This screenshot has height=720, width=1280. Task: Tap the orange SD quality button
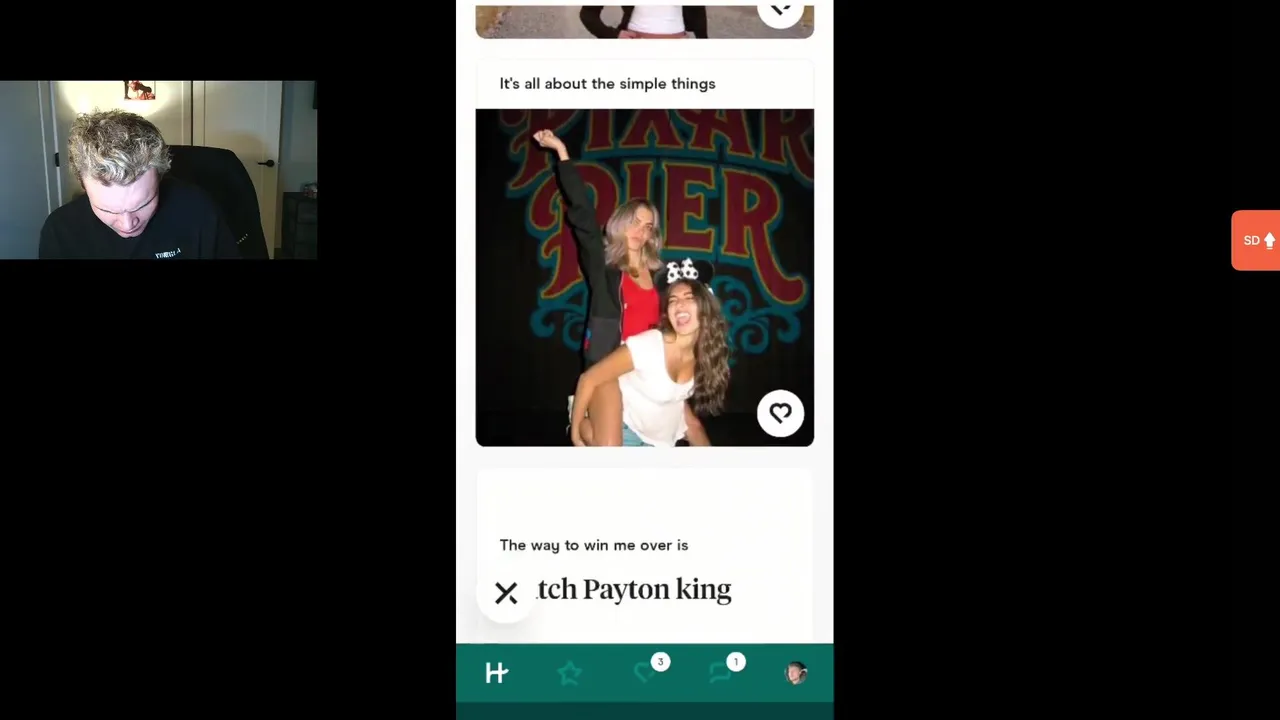[x=1257, y=240]
